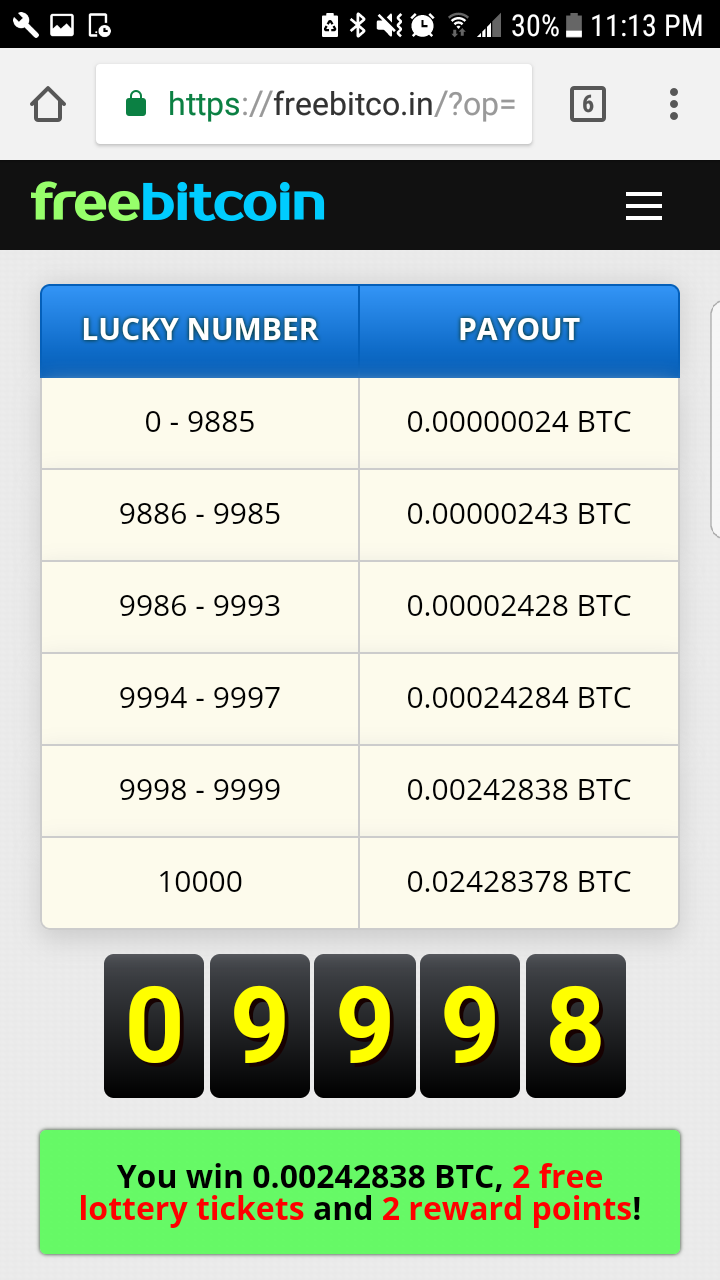Open the freebitcoin hamburger menu

tap(644, 206)
